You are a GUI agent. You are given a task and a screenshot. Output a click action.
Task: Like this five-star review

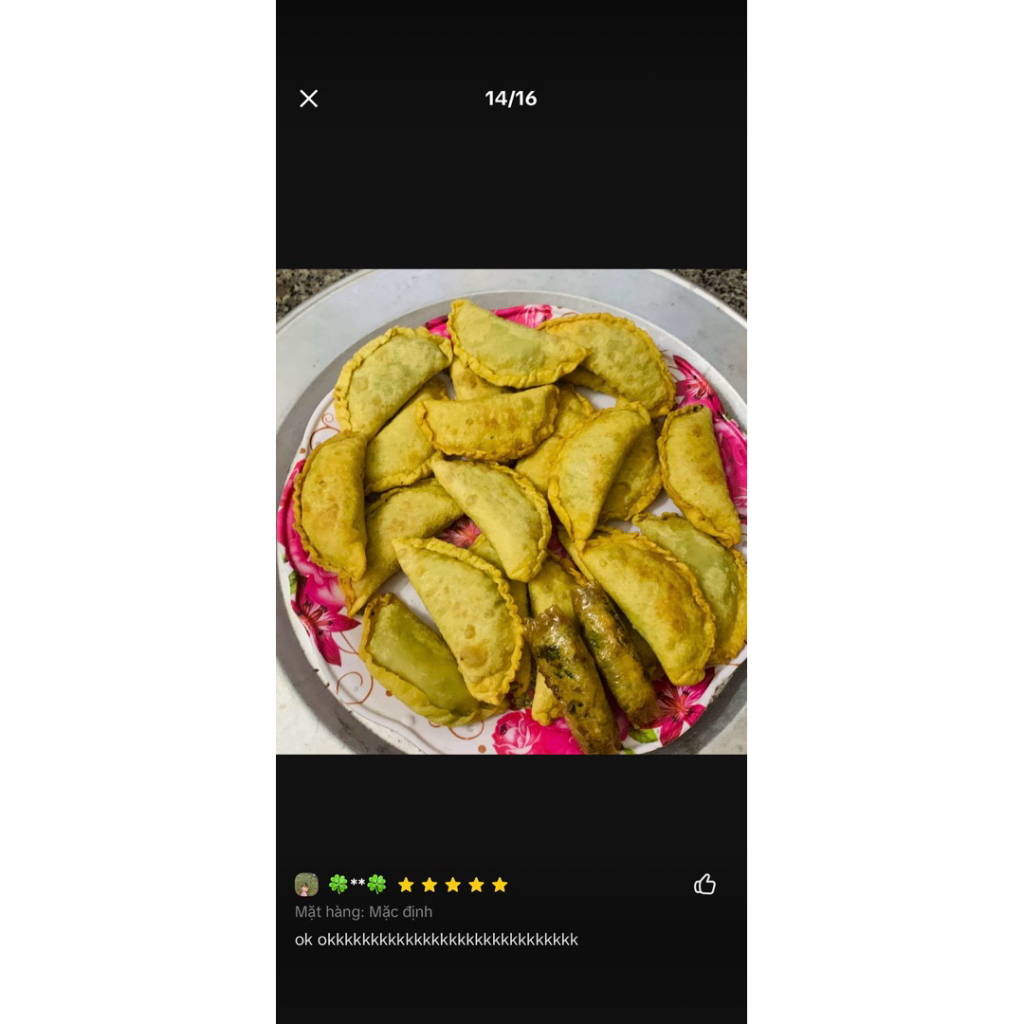tap(705, 884)
